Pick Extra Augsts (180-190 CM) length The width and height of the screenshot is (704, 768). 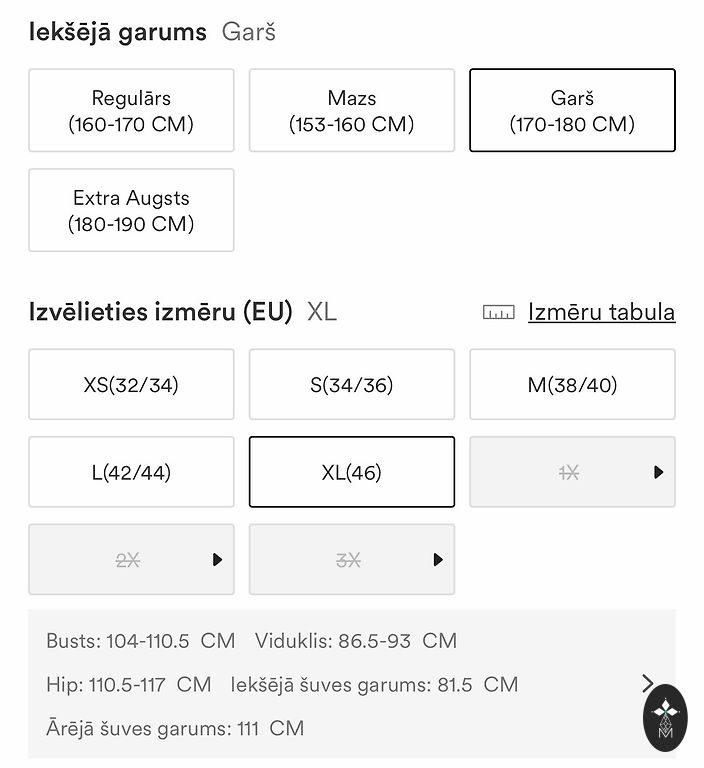131,210
